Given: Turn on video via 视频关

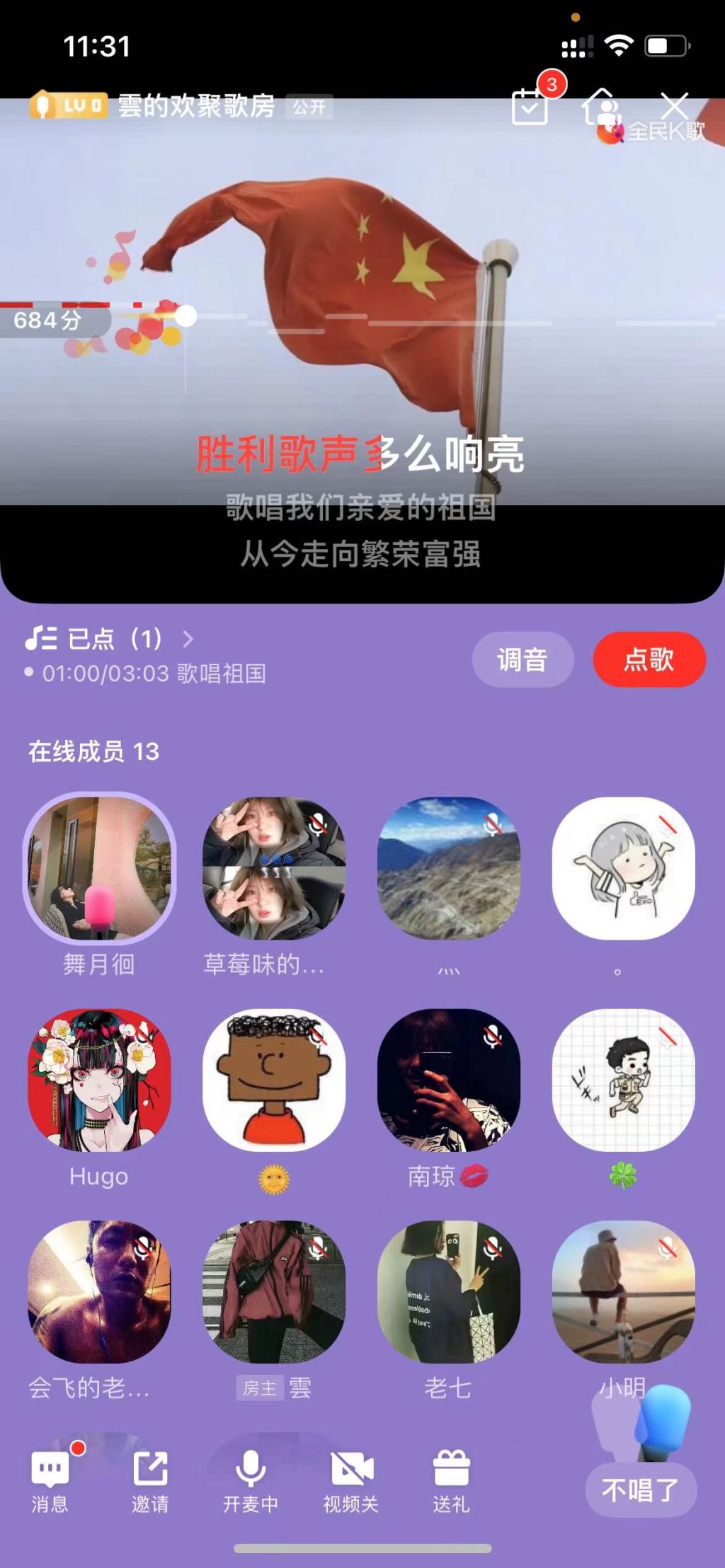Looking at the screenshot, I should click(351, 1480).
